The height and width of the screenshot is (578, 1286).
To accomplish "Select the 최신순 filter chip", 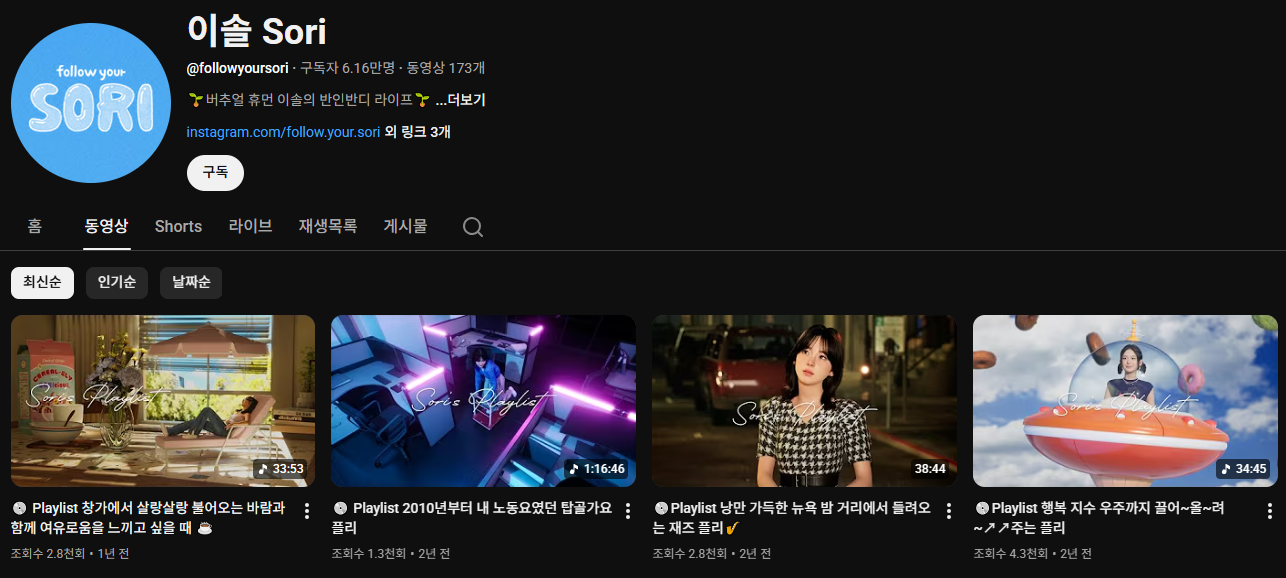I will (x=42, y=283).
